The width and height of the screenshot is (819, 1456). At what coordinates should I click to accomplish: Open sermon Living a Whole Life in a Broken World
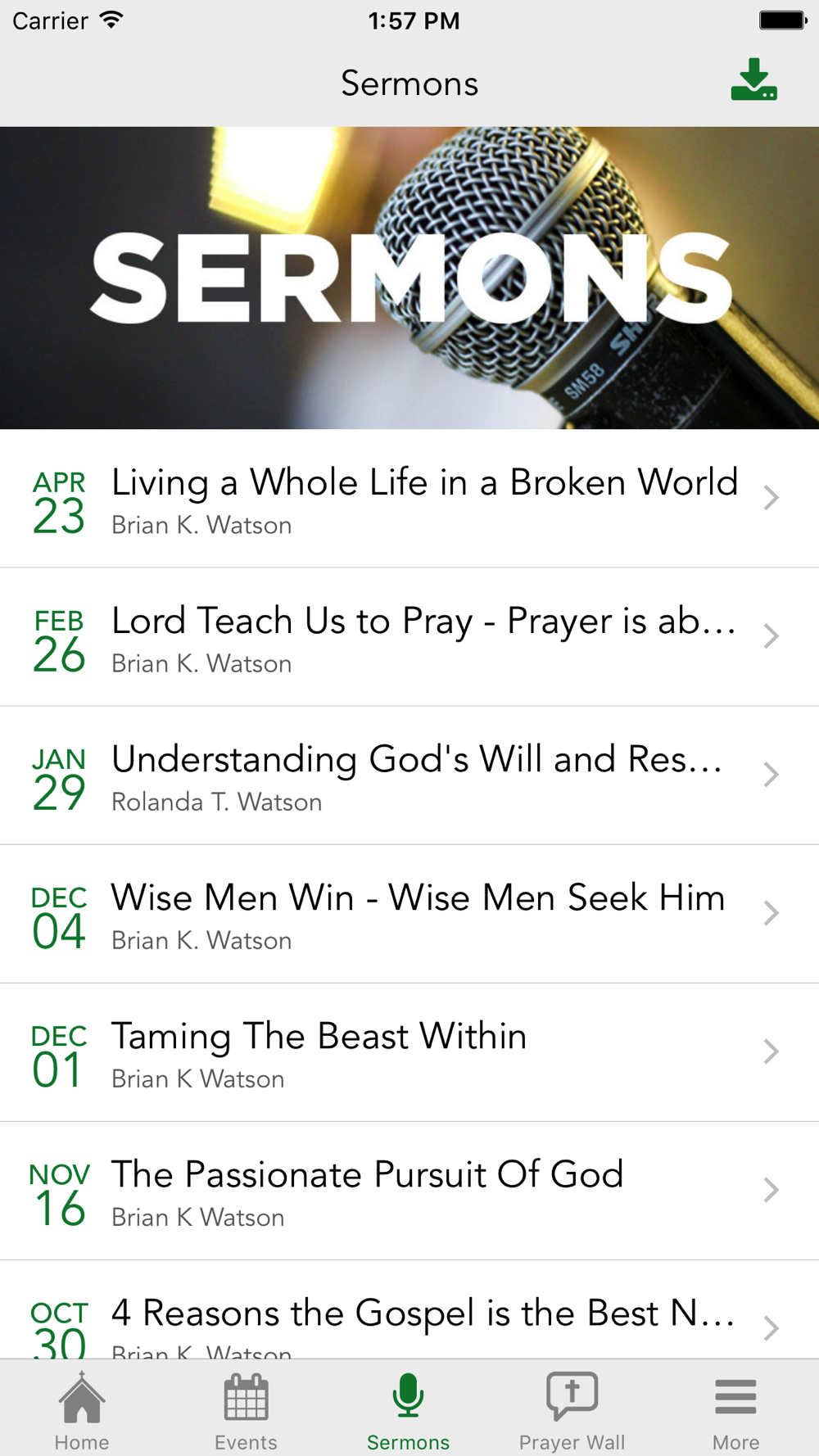(409, 499)
